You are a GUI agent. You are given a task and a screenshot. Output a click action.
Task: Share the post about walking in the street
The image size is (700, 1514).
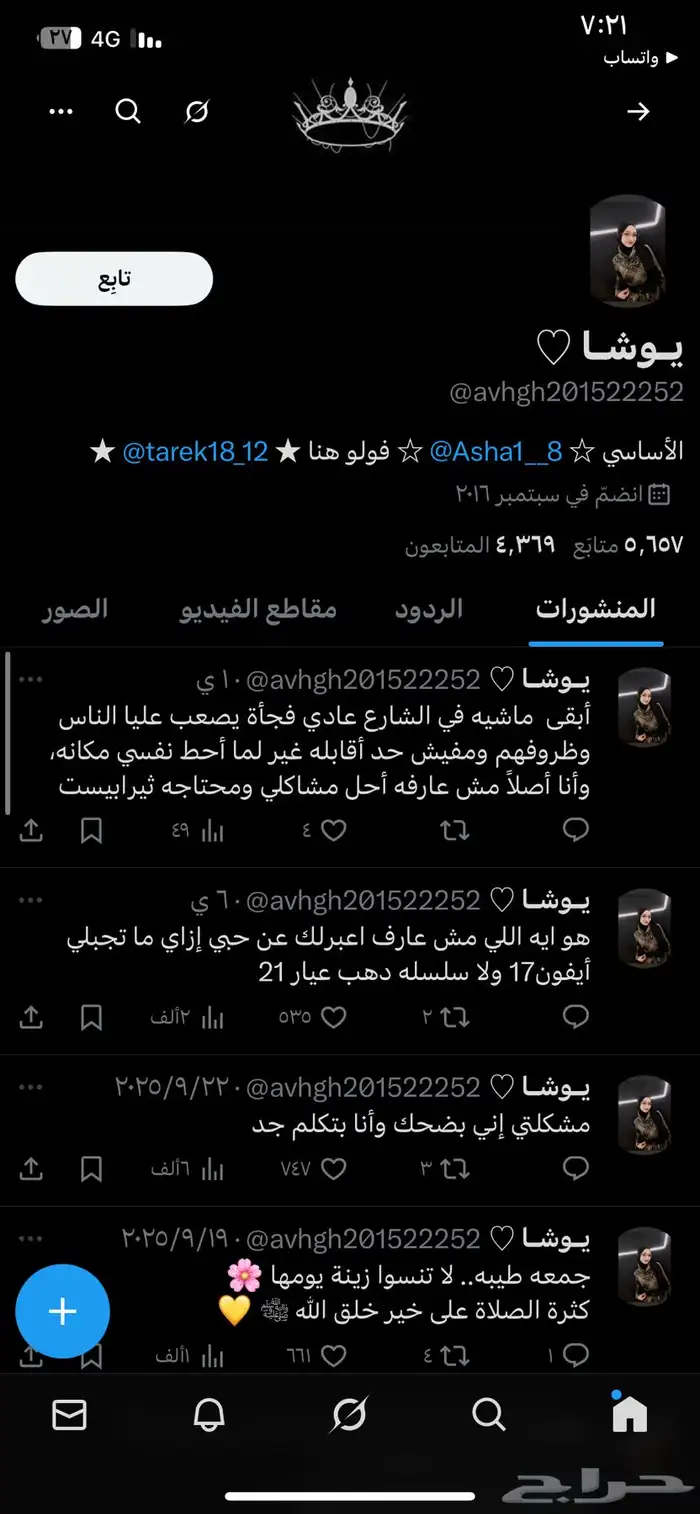[x=31, y=830]
